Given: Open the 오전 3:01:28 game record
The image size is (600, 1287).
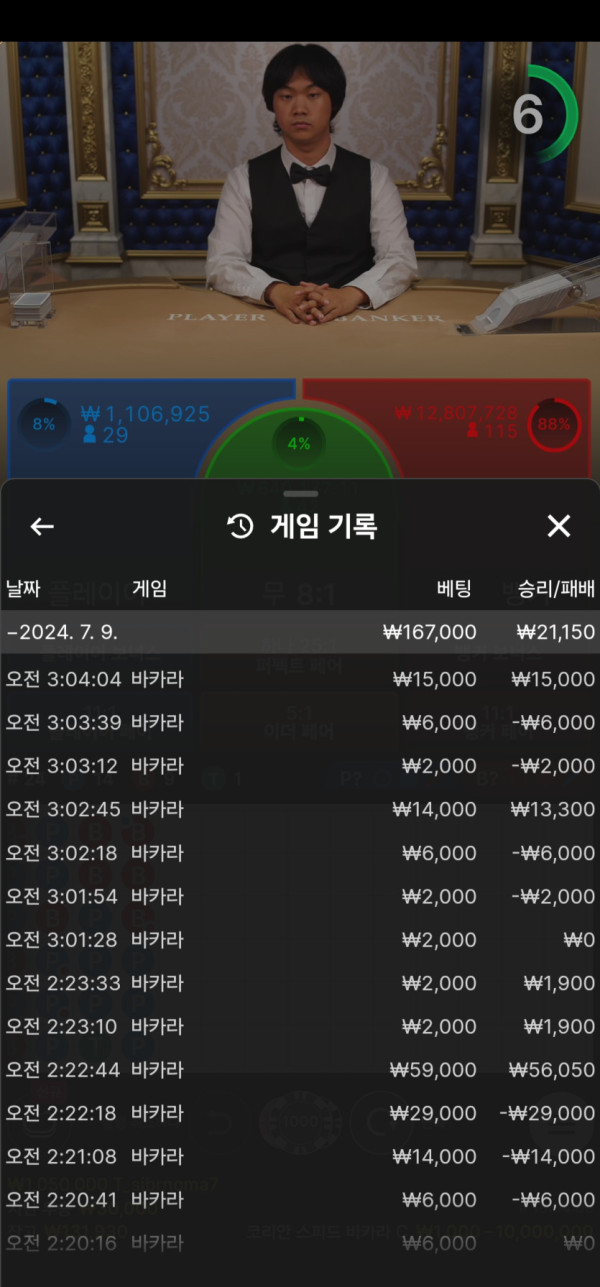Looking at the screenshot, I should [300, 940].
